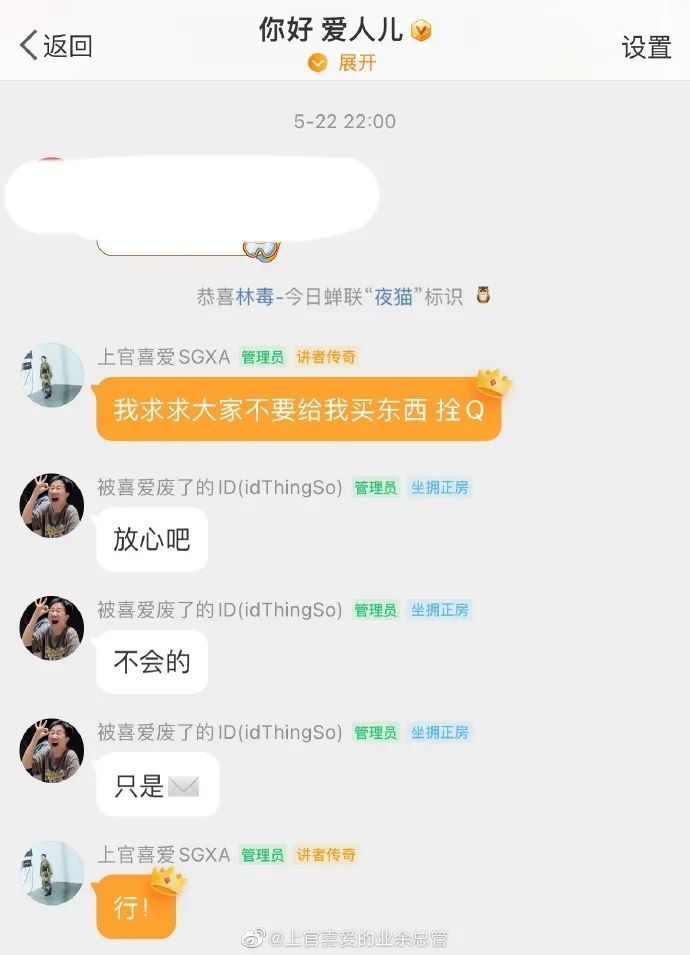The image size is (690, 955).
Task: Tap the 夜猫 badge link
Action: 393,297
